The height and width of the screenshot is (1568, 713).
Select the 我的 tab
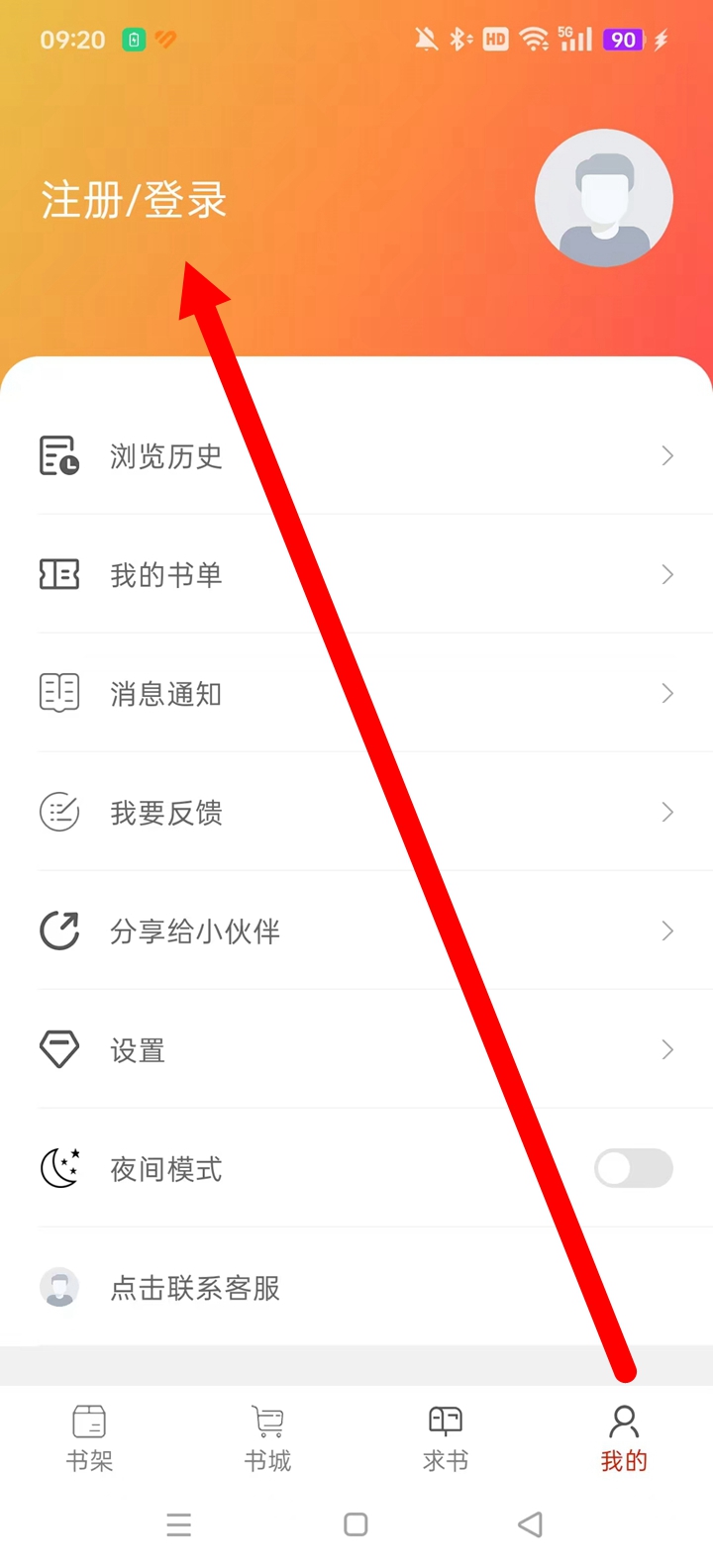(x=624, y=1438)
